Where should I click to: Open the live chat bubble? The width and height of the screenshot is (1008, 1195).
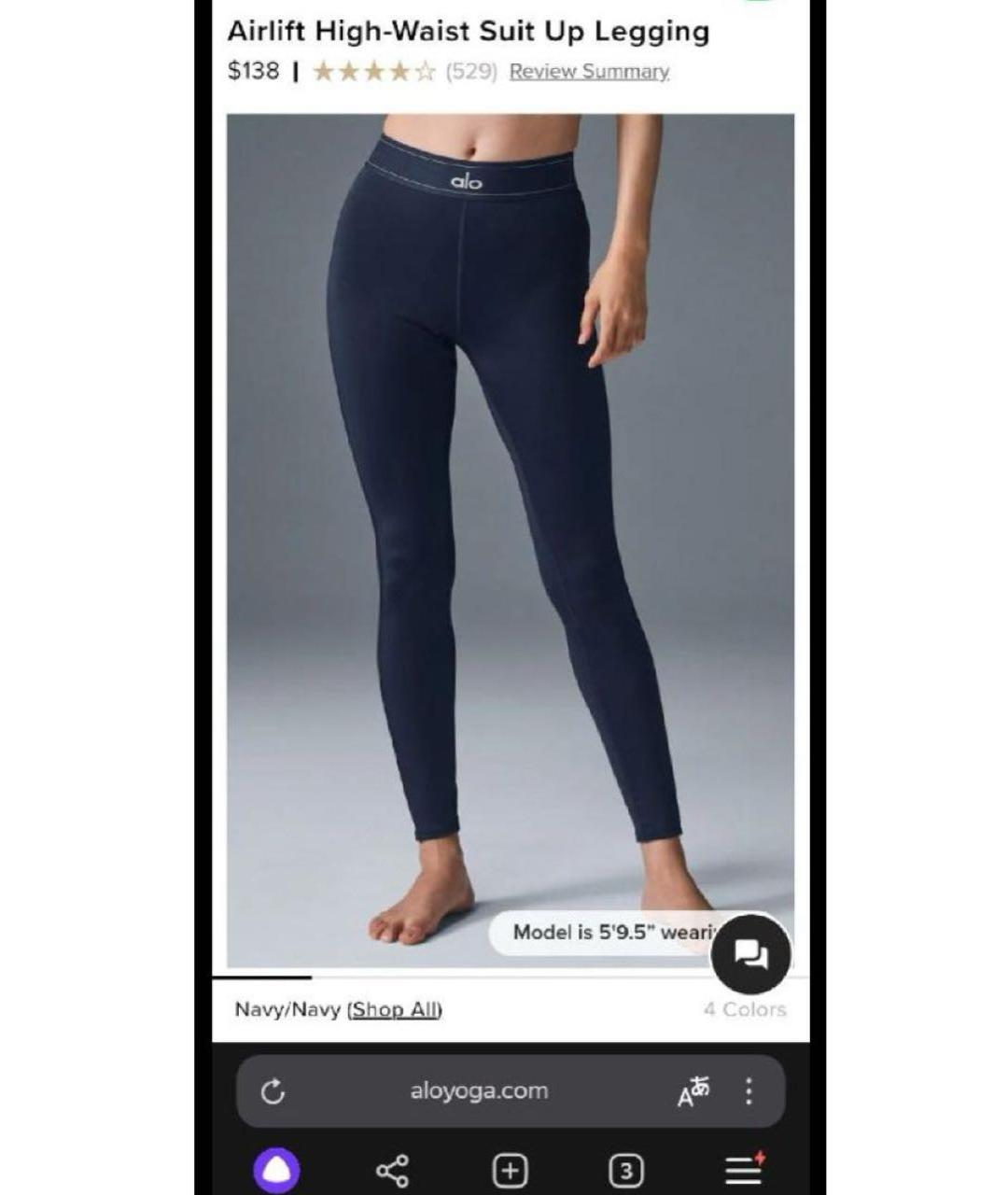[x=750, y=954]
